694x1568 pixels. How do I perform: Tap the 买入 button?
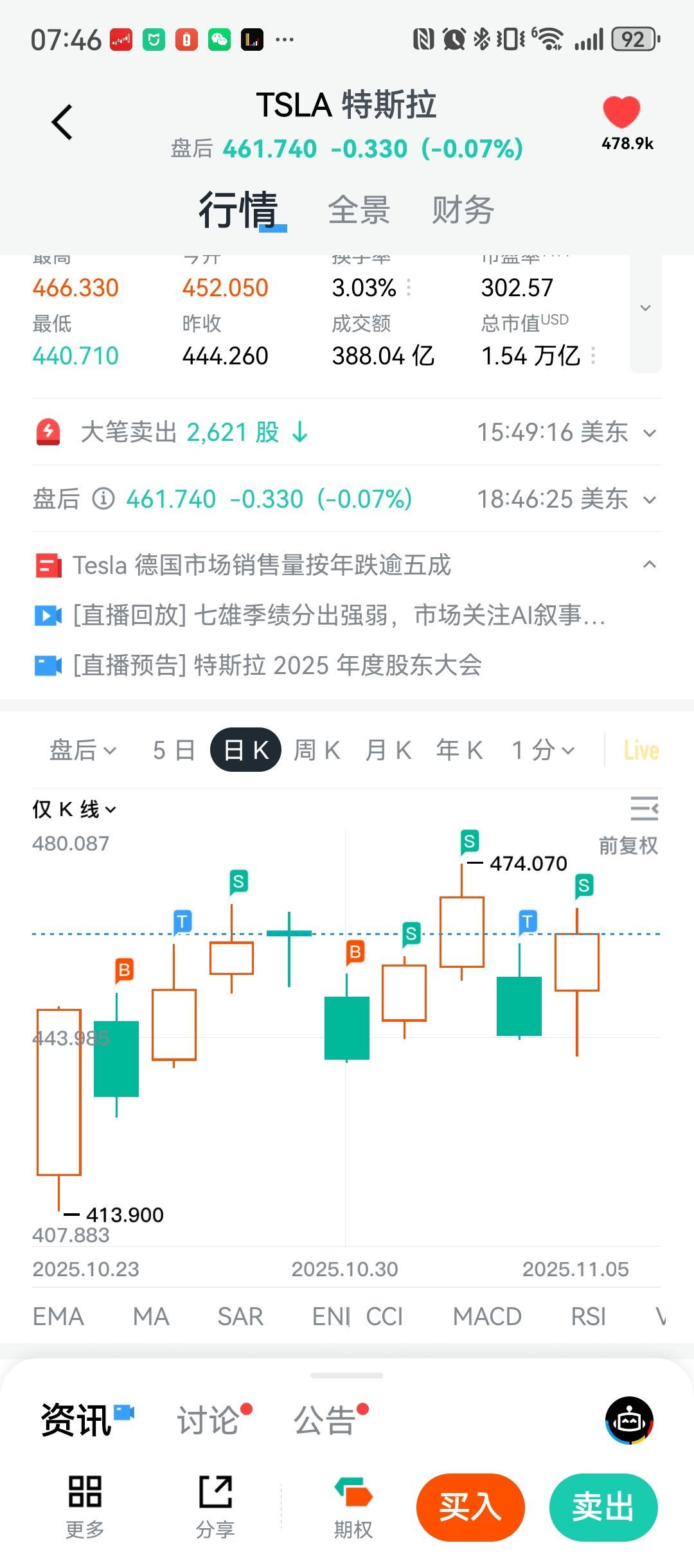[x=470, y=1507]
